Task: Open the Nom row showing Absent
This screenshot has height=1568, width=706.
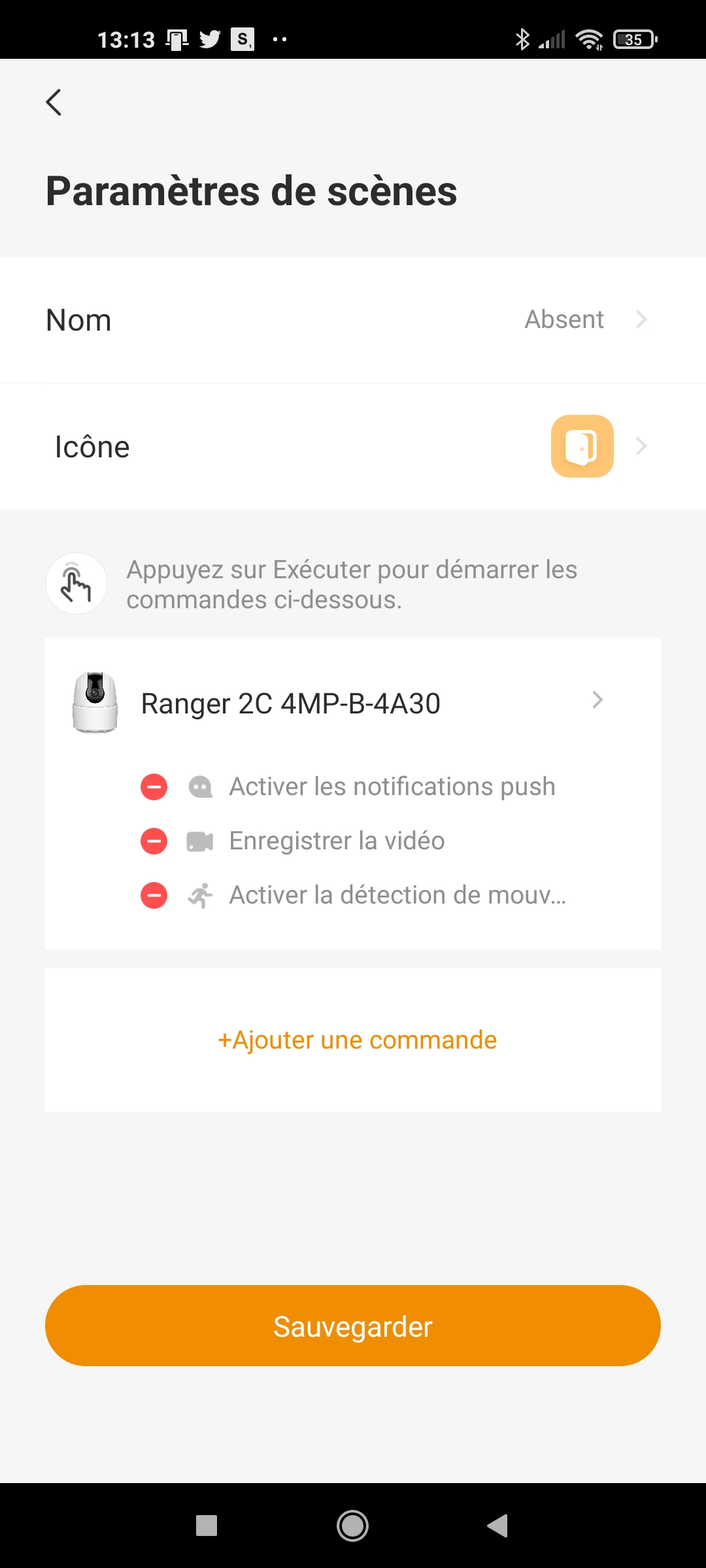Action: (353, 320)
